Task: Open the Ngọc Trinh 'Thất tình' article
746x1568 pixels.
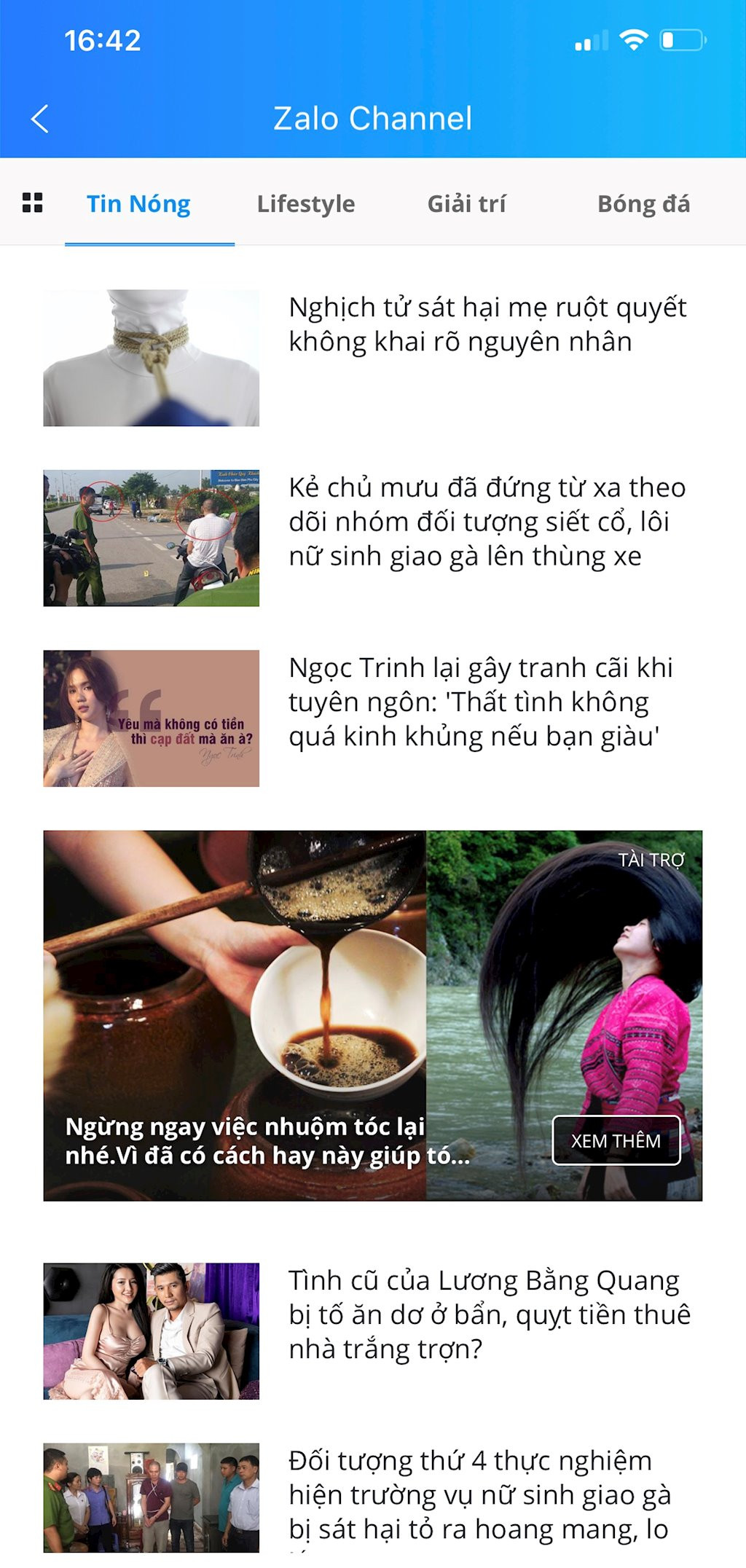Action: click(481, 702)
